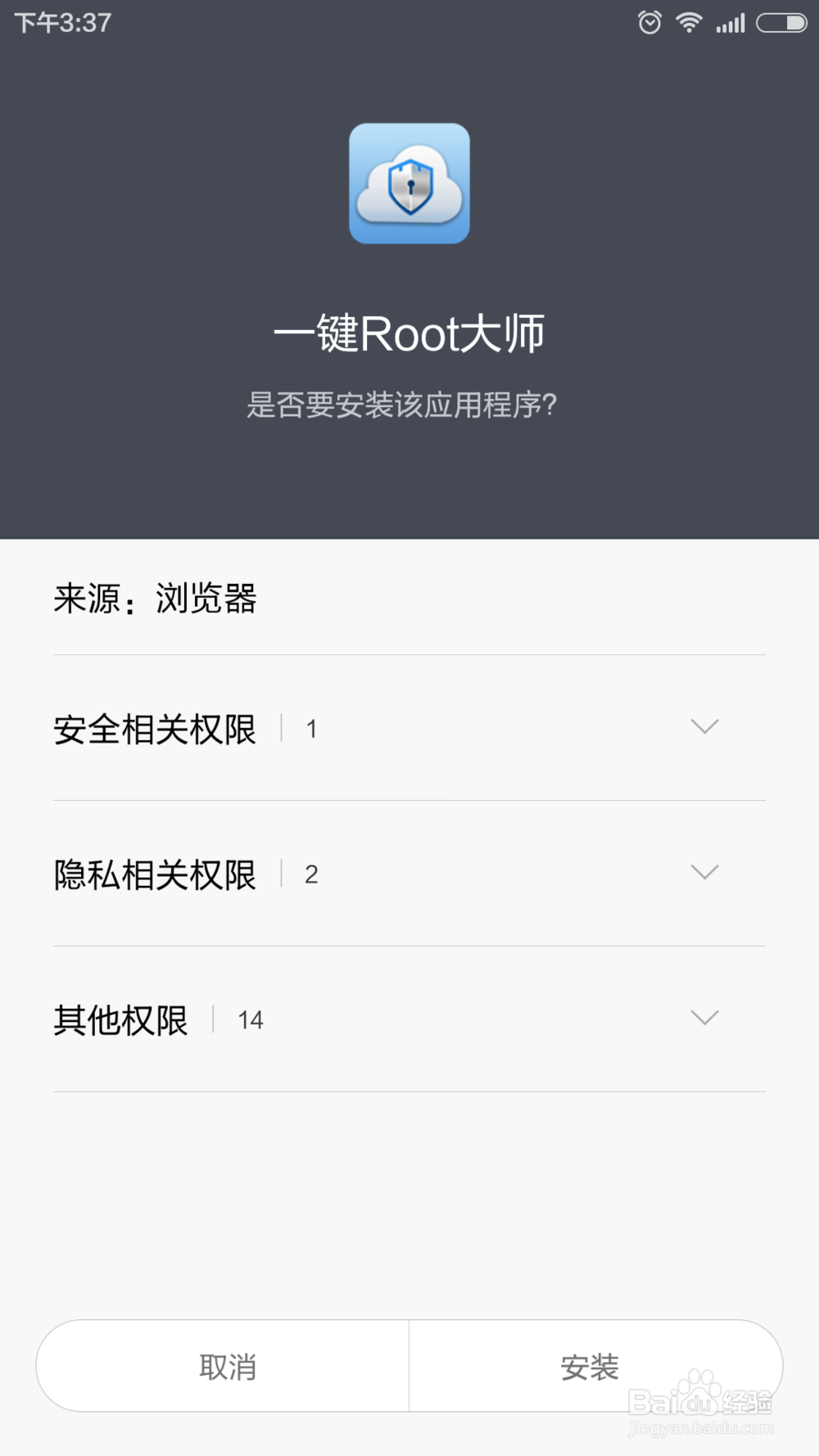819x1456 pixels.
Task: Tap the Wi-Fi icon in status bar
Action: [690, 21]
